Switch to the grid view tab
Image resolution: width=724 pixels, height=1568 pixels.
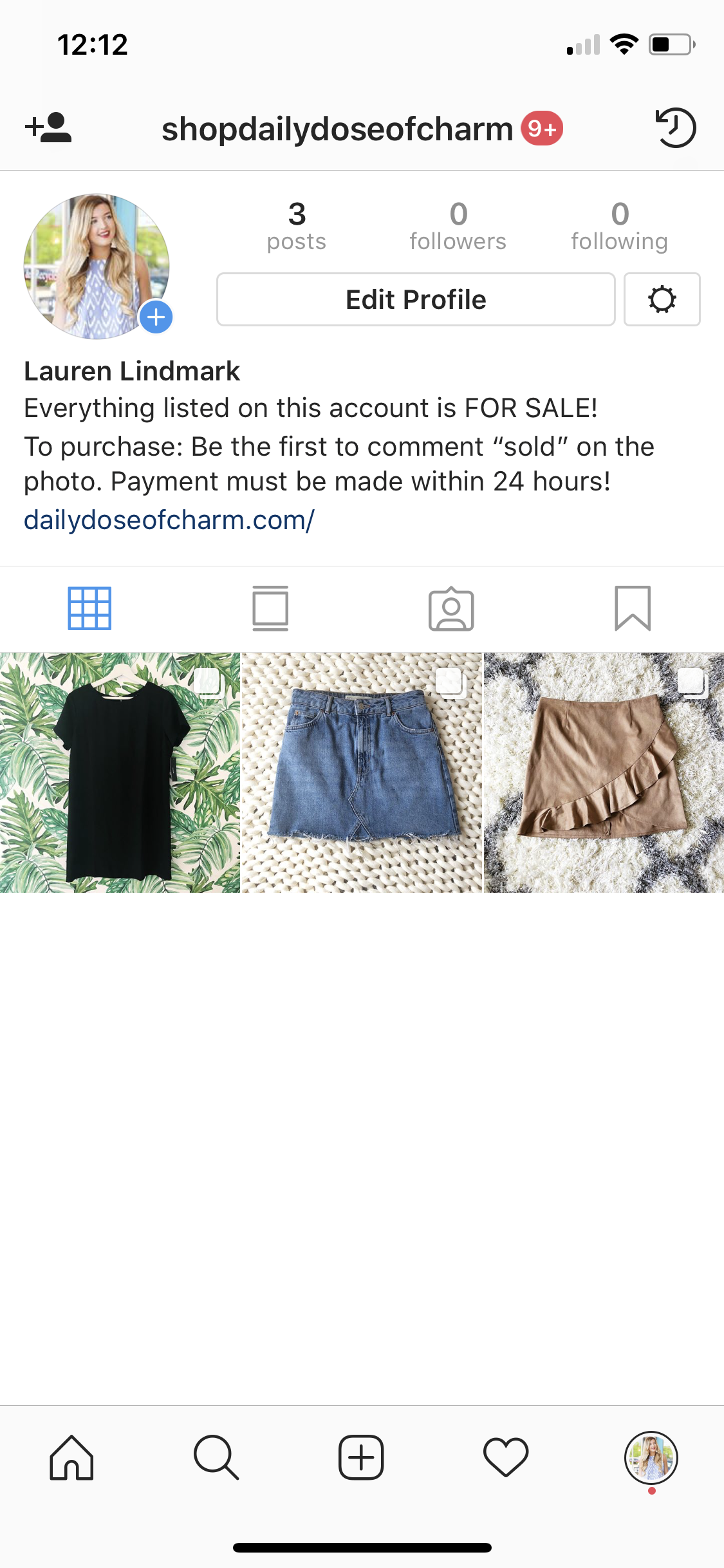89,608
